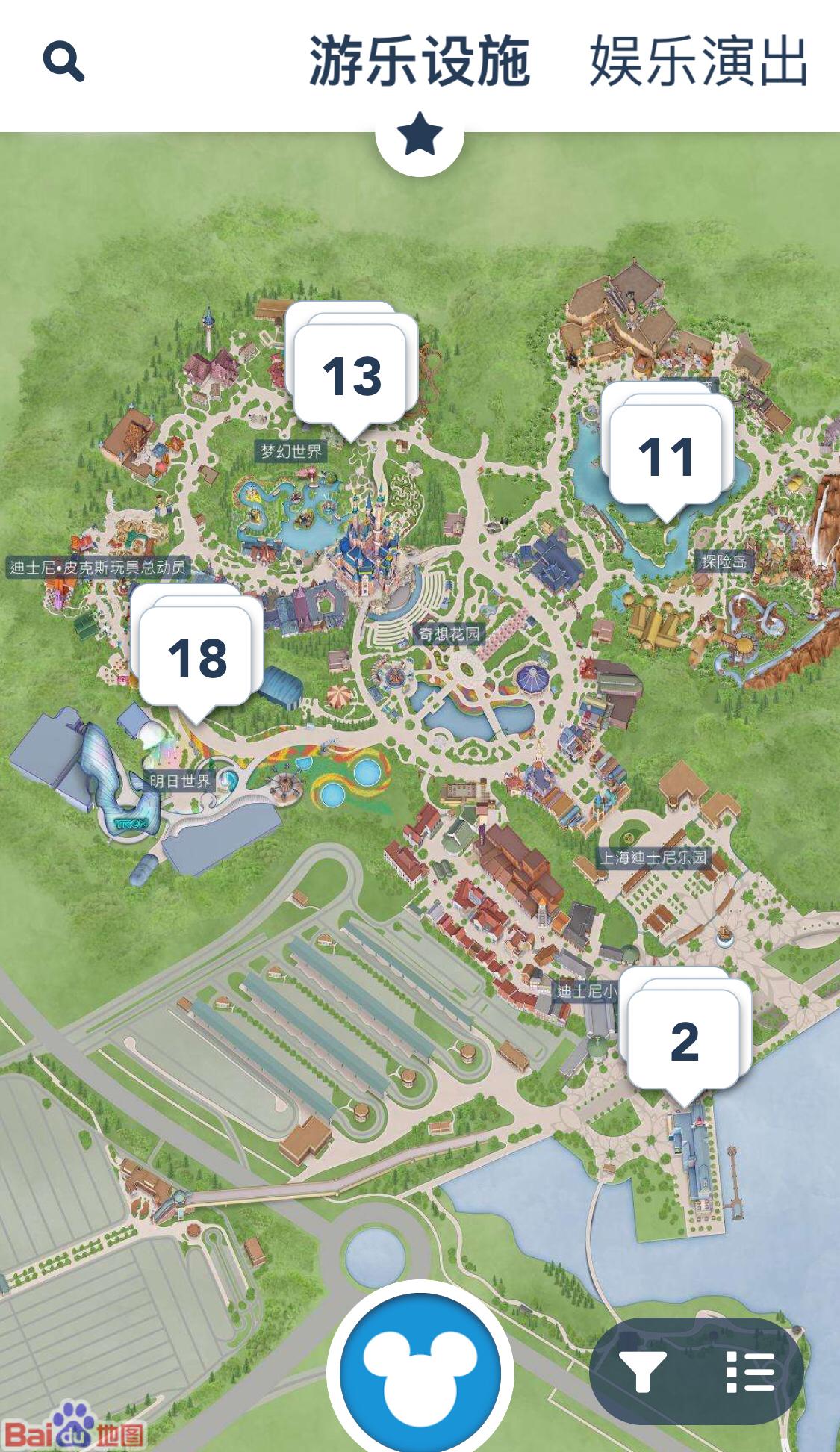Switch to the 游乐设施 tab
840x1452 pixels.
coord(419,61)
